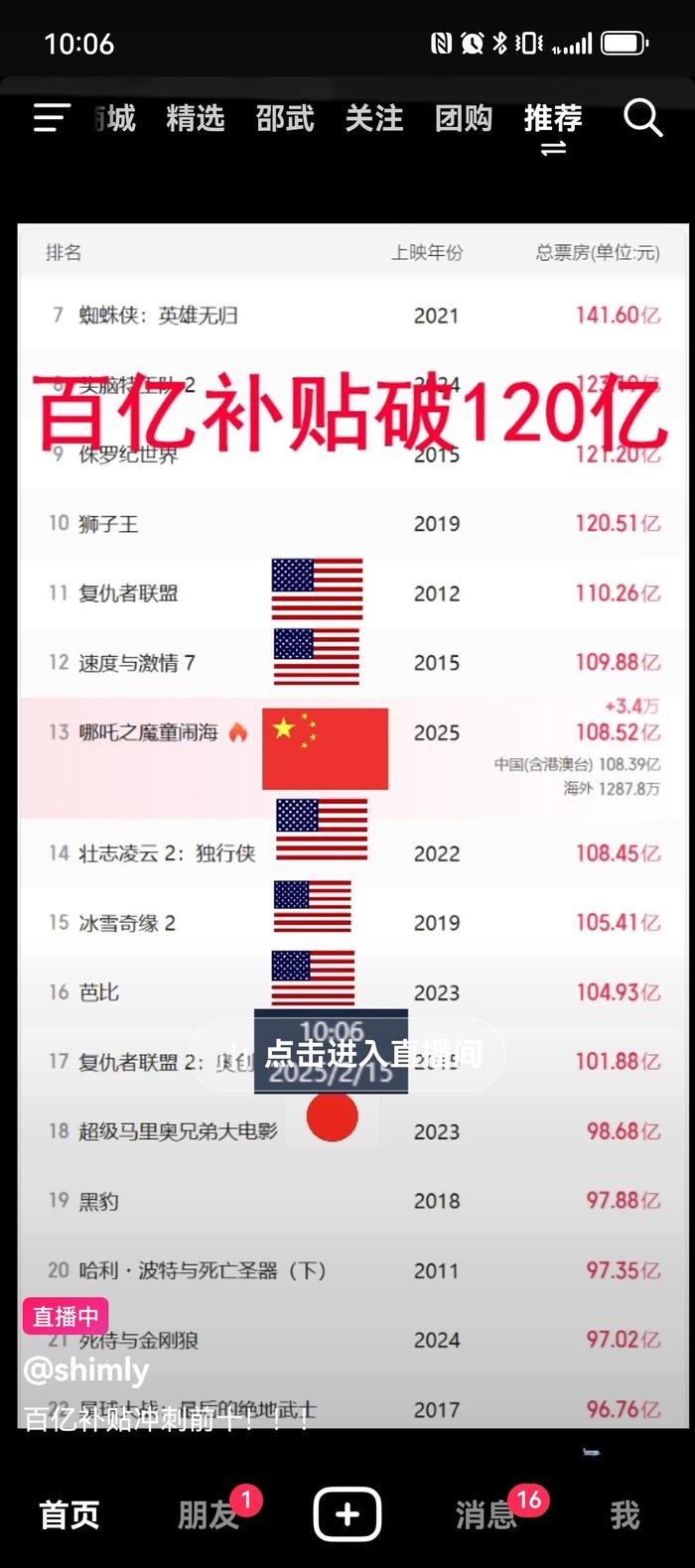Open the 消息 inbox
The width and height of the screenshot is (695, 1568).
[486, 1515]
